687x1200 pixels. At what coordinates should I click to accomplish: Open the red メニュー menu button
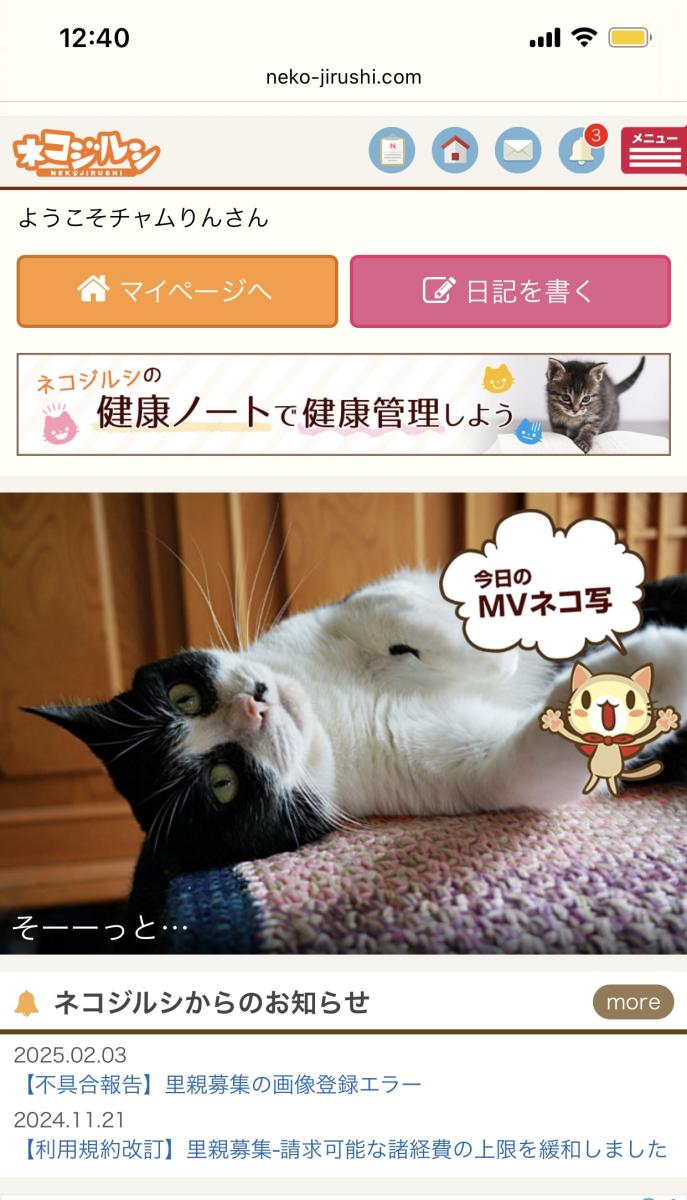coord(653,151)
